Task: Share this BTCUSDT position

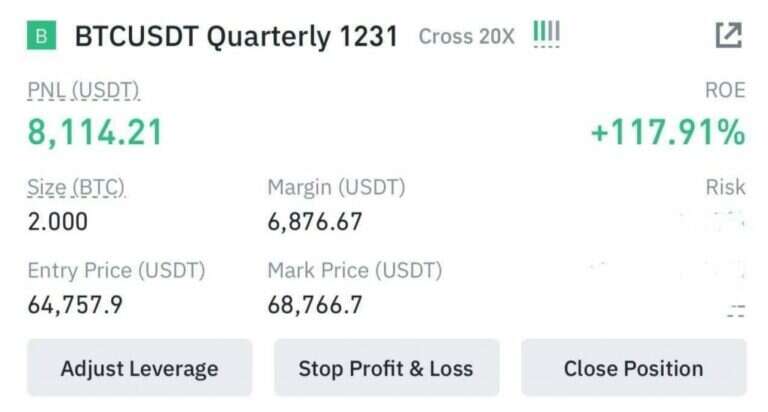Action: click(728, 36)
